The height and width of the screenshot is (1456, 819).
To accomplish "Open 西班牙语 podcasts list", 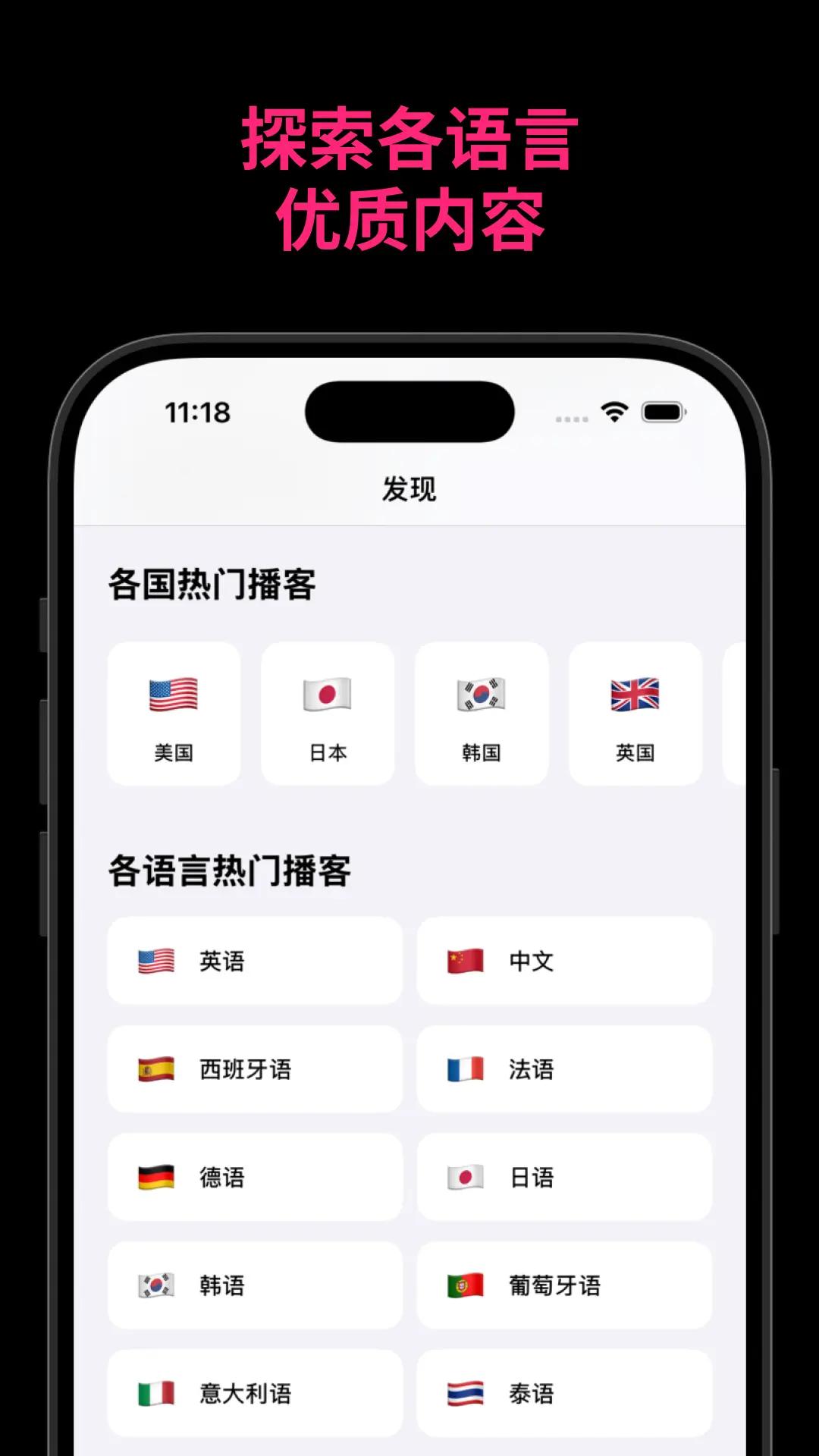I will coord(253,1069).
